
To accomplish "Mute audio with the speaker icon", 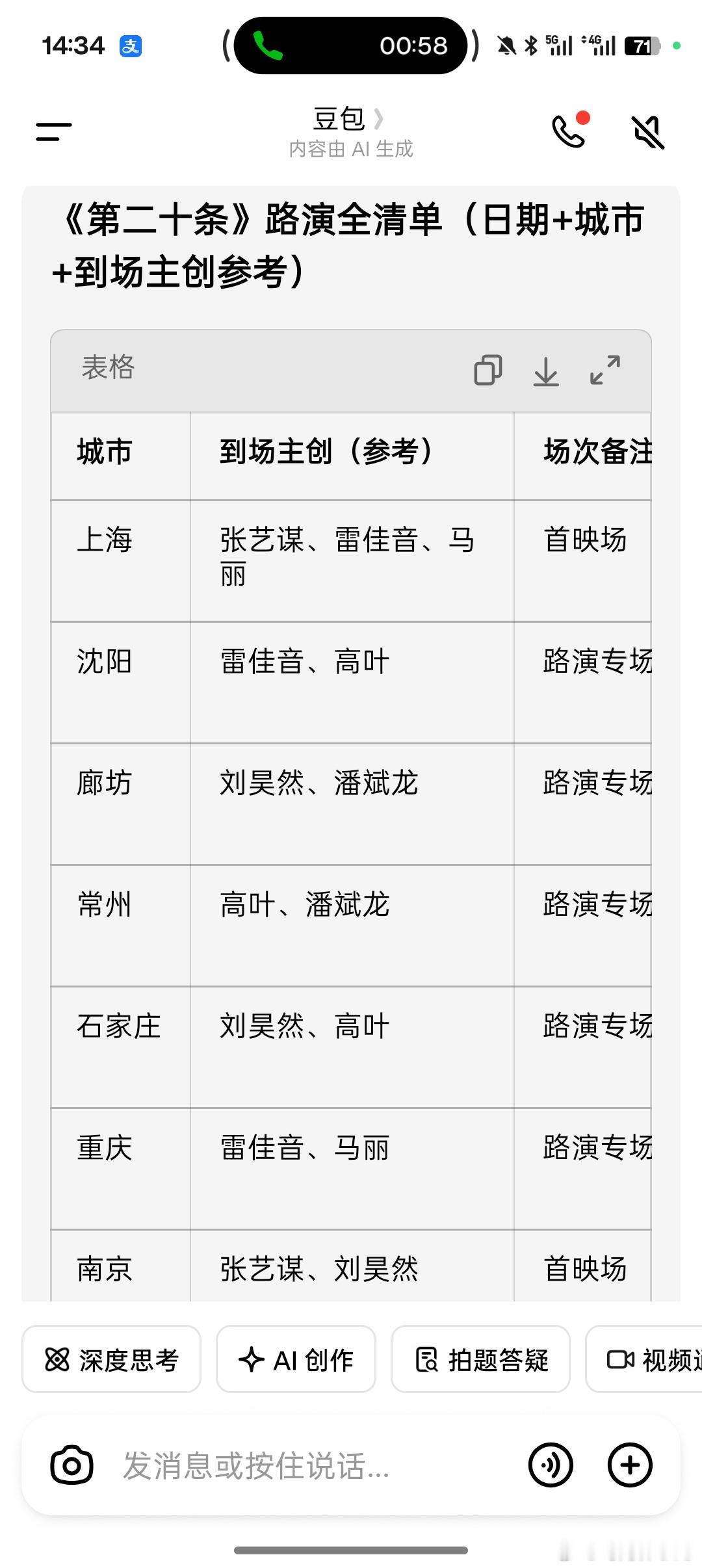I will (648, 132).
